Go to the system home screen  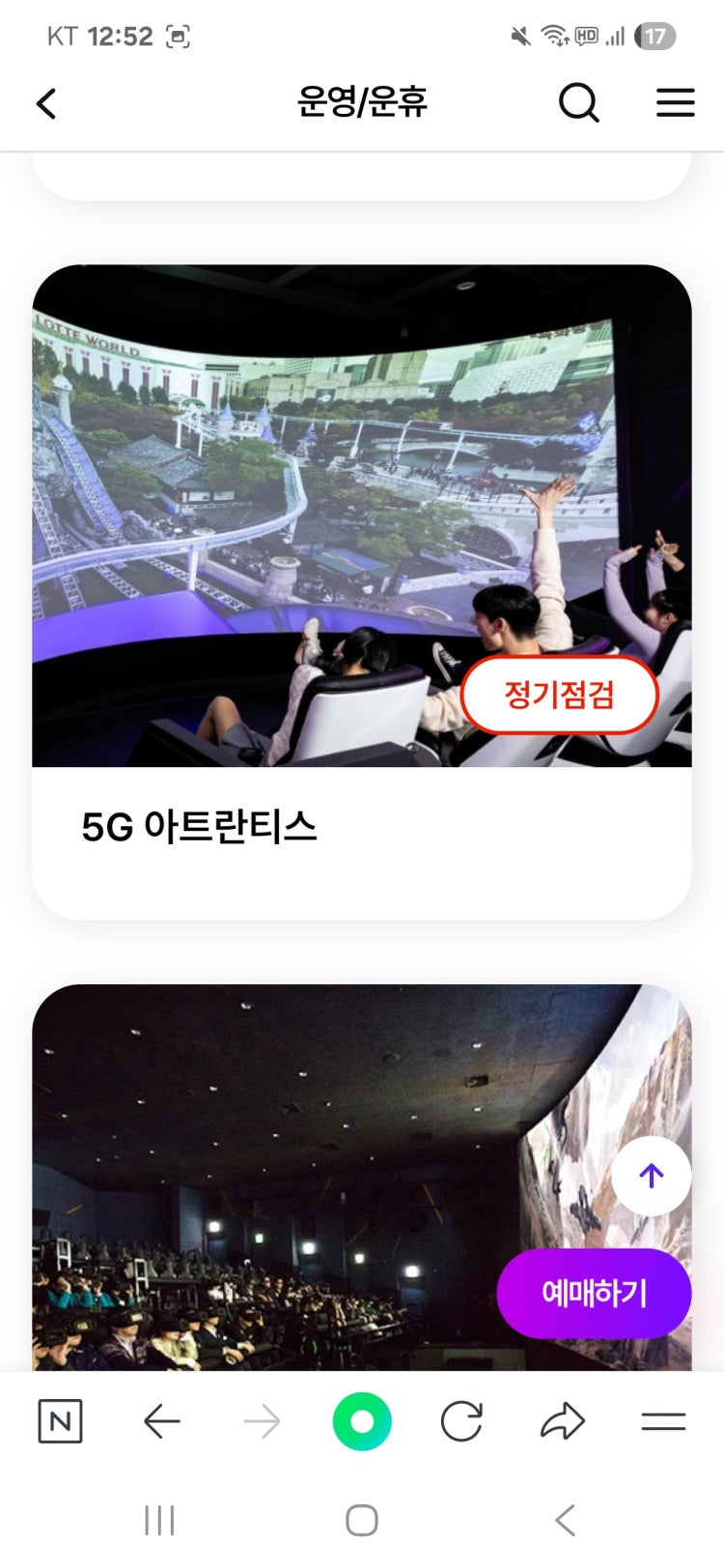click(362, 1521)
